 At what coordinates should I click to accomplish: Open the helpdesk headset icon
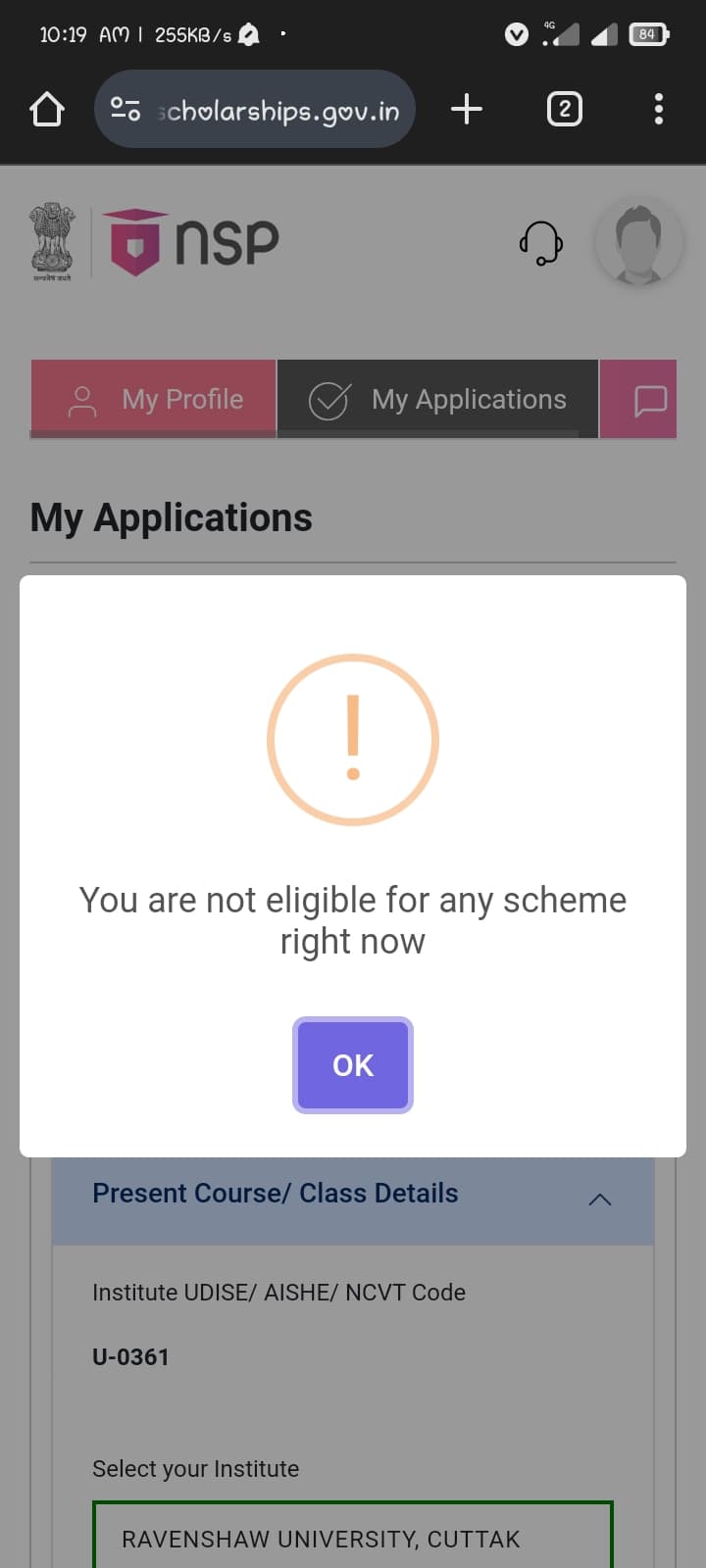(541, 242)
